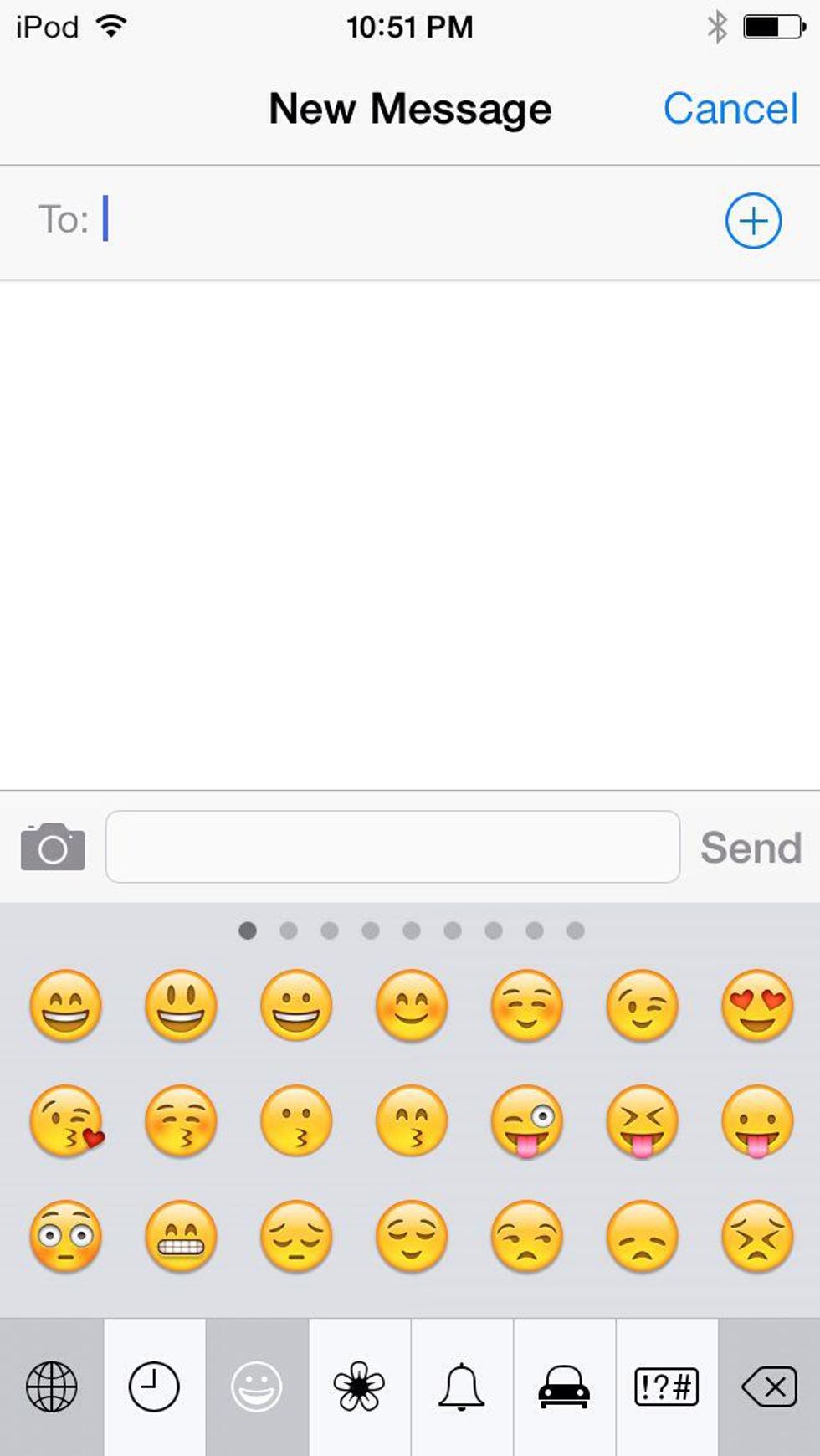Hit the backspace delete key
The height and width of the screenshot is (1456, 820).
pyautogui.click(x=769, y=1387)
